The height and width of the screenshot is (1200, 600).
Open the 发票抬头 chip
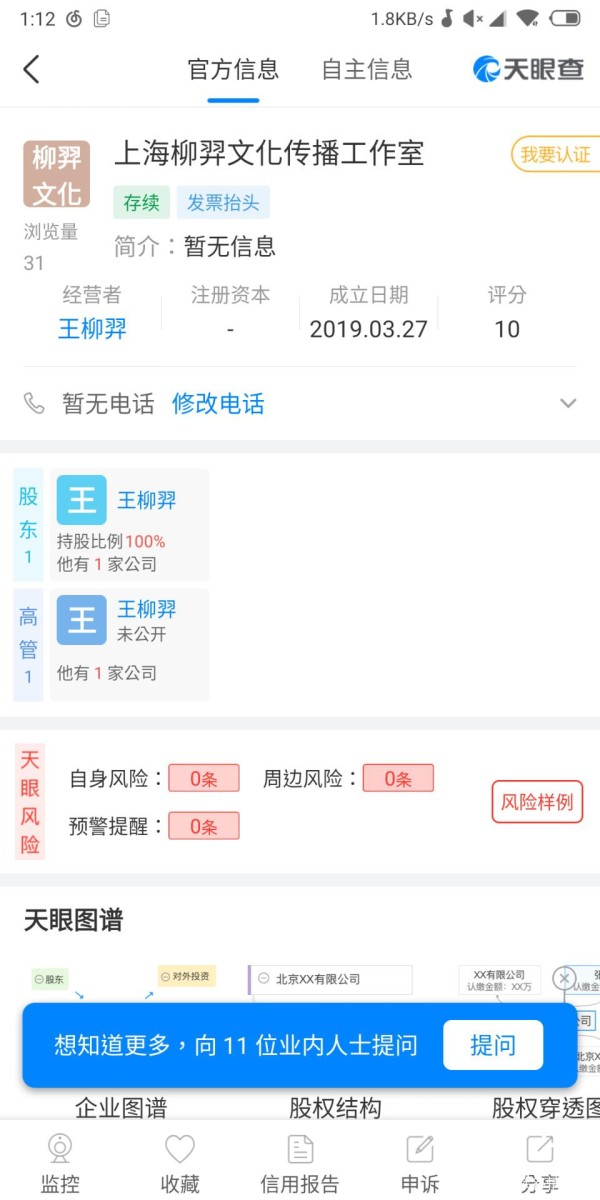click(223, 203)
